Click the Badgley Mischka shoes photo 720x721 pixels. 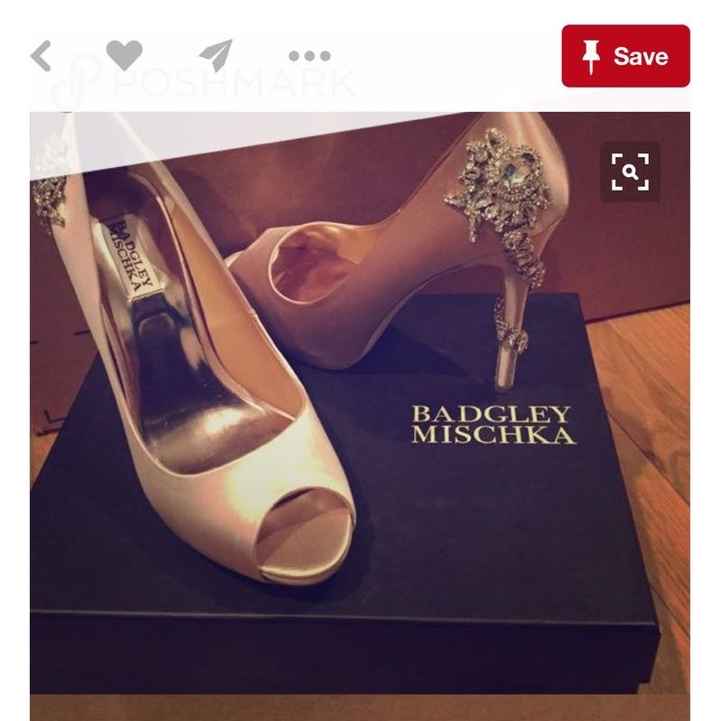360,400
